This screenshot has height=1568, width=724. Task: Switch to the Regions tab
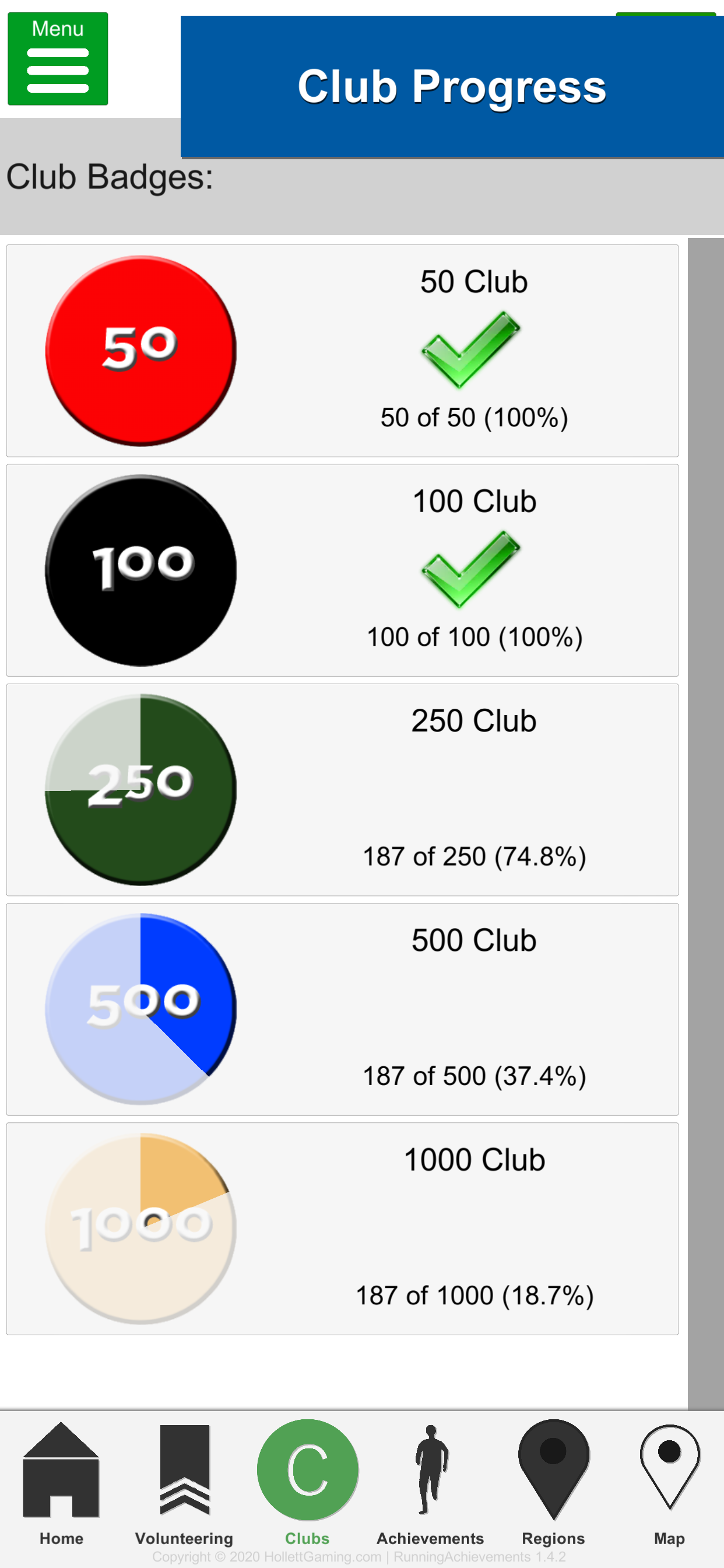(x=553, y=1484)
